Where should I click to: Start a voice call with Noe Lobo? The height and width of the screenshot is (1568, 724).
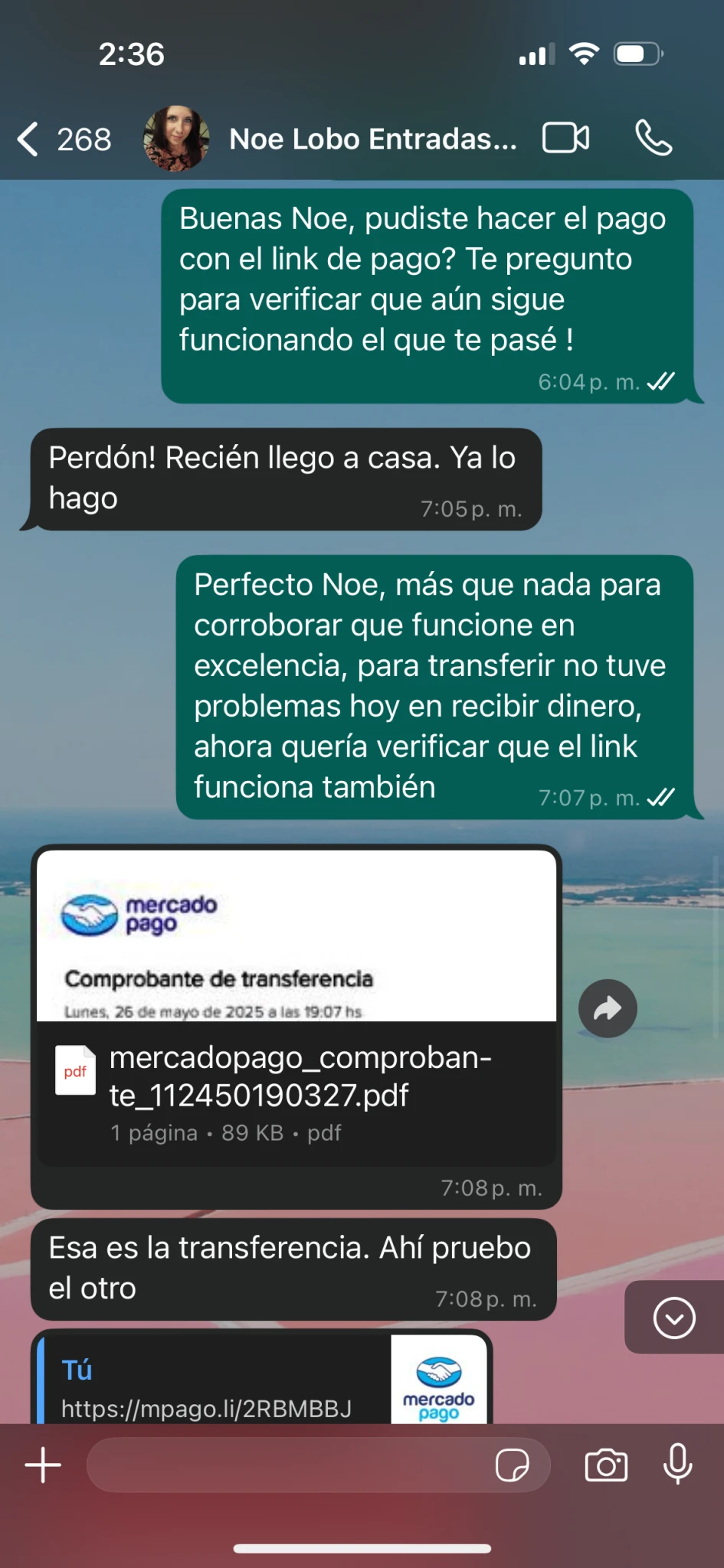tap(654, 139)
